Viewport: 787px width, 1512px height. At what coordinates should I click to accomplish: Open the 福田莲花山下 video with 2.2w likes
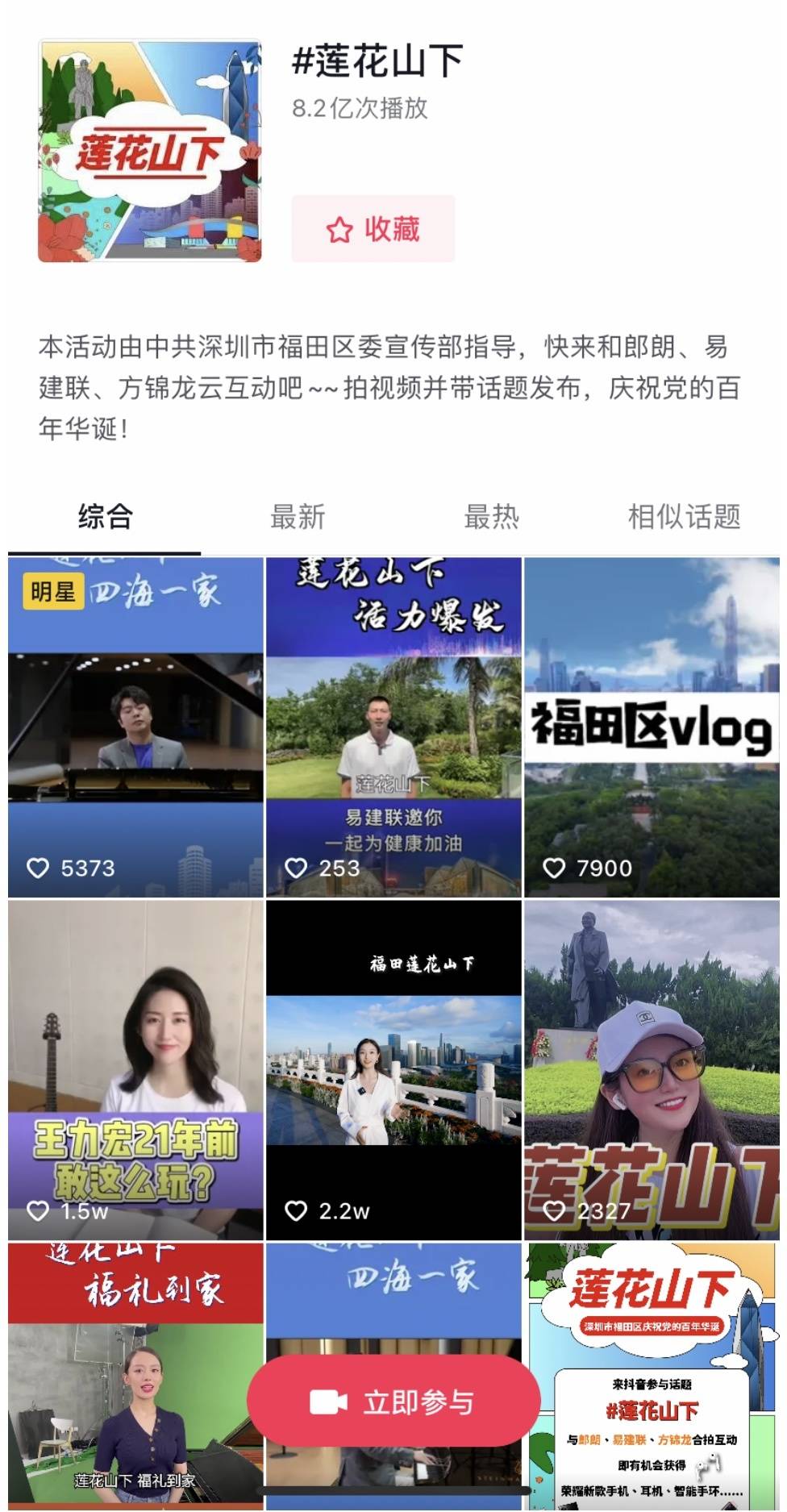coord(393,1069)
